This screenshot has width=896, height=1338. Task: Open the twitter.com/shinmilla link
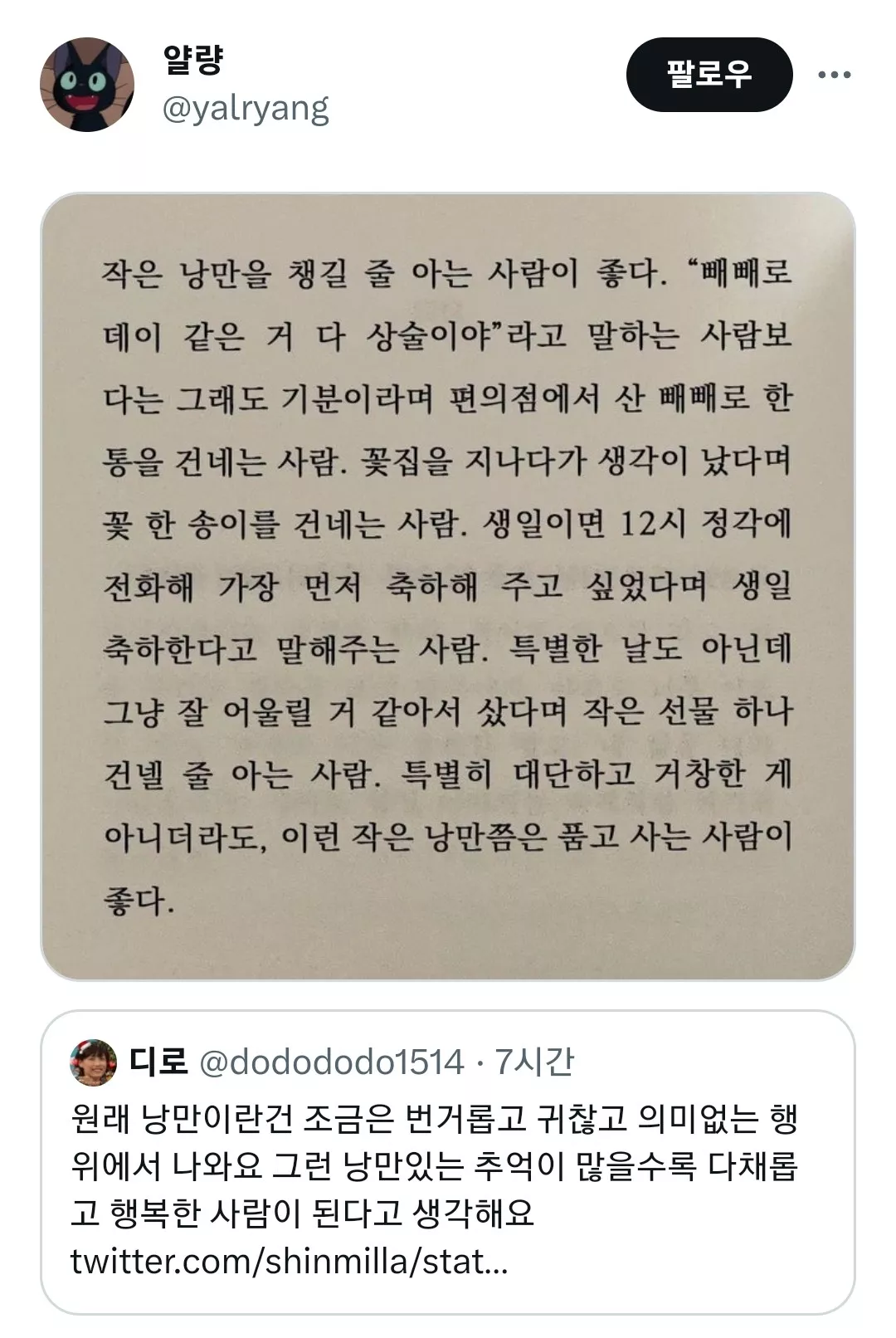pyautogui.click(x=290, y=1262)
